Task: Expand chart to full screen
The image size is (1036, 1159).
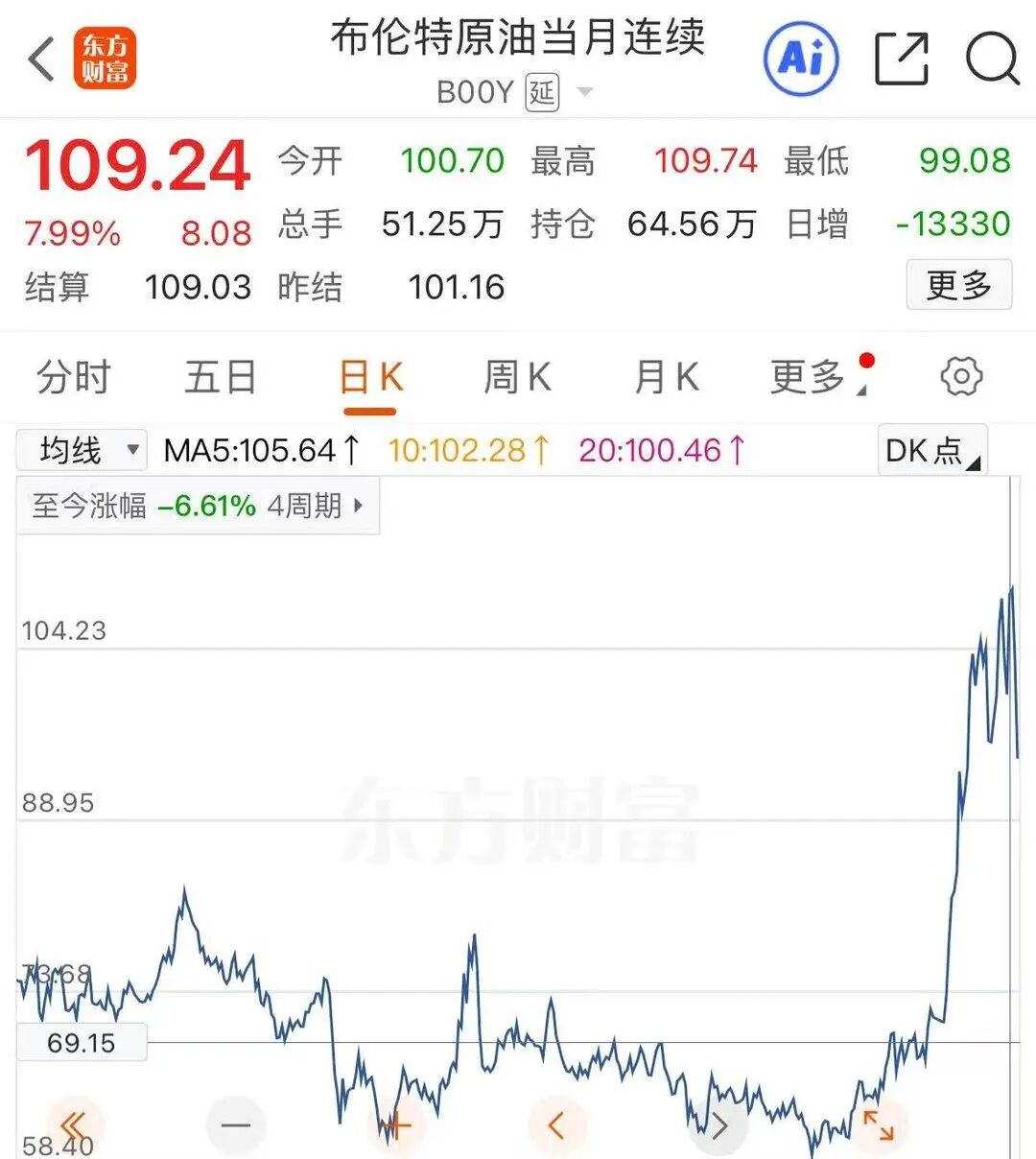Action: pos(878,1124)
